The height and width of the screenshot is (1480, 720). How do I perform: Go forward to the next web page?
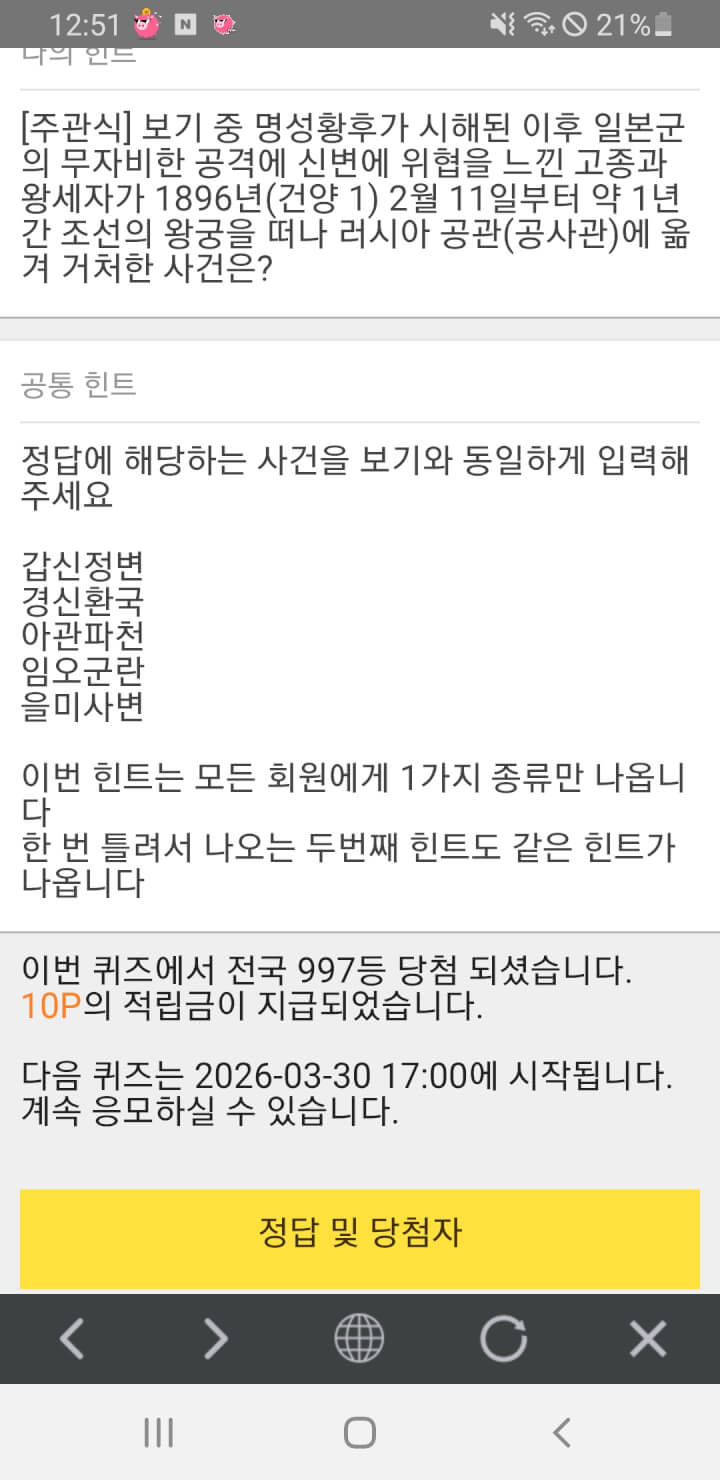pos(215,1338)
